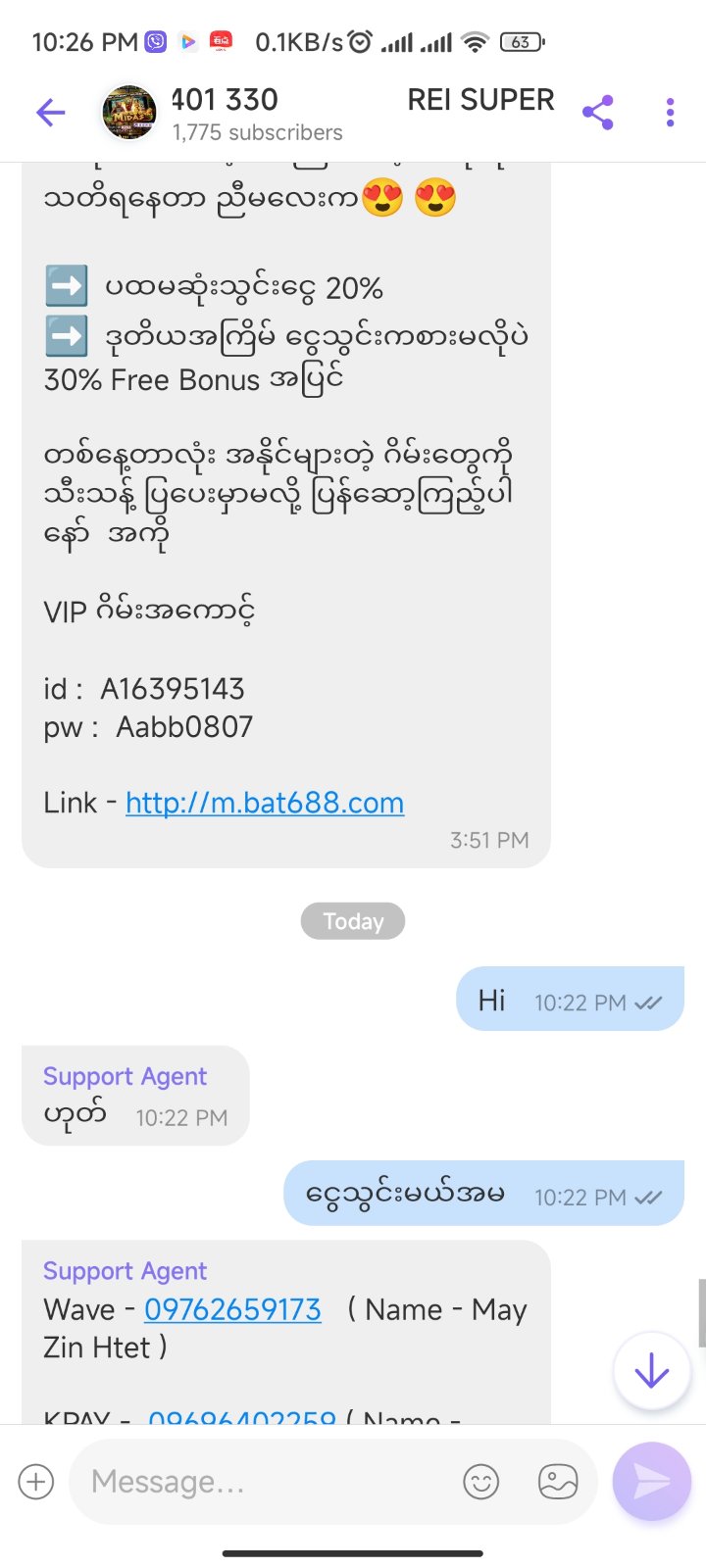This screenshot has height=1568, width=706.
Task: Open the channel info header
Action: click(x=324, y=113)
